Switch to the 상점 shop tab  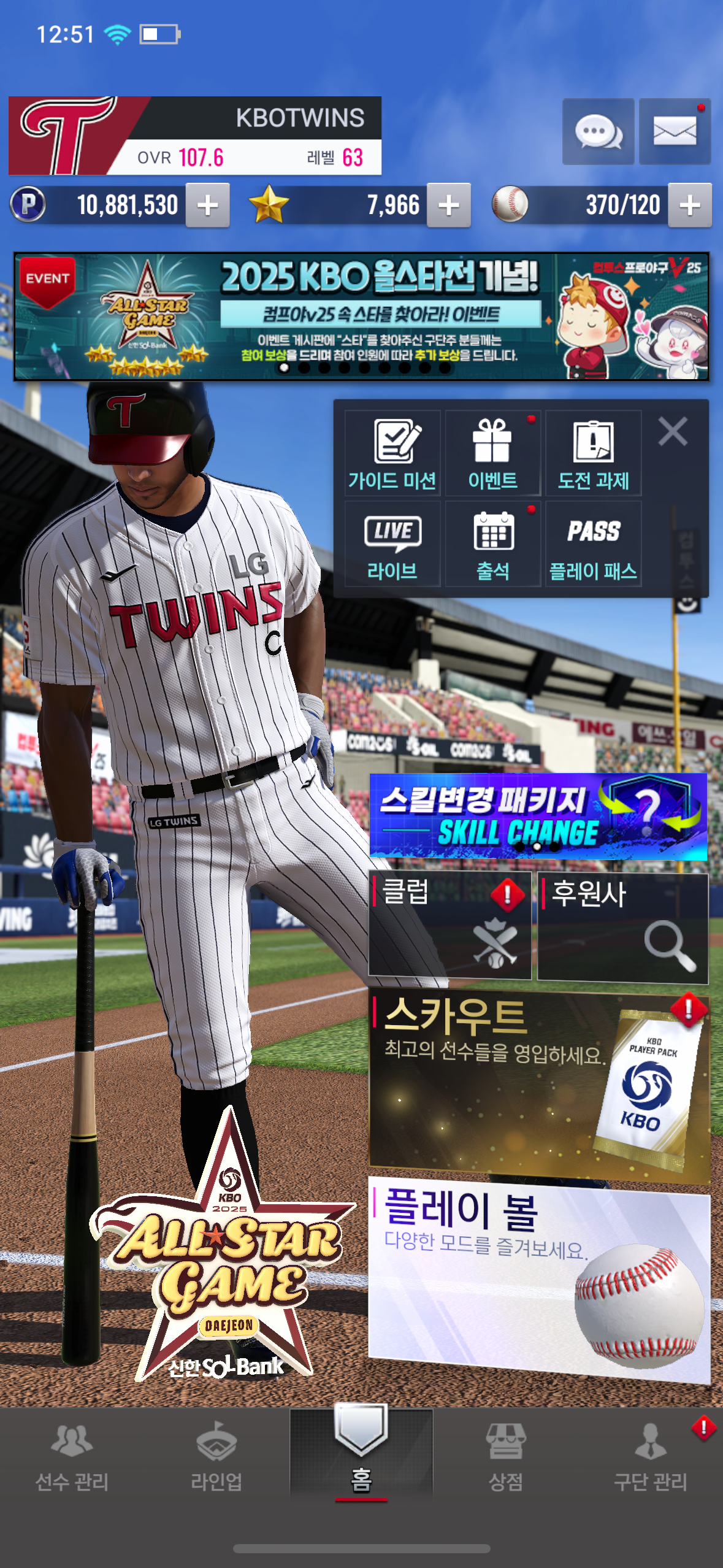pos(505,1458)
